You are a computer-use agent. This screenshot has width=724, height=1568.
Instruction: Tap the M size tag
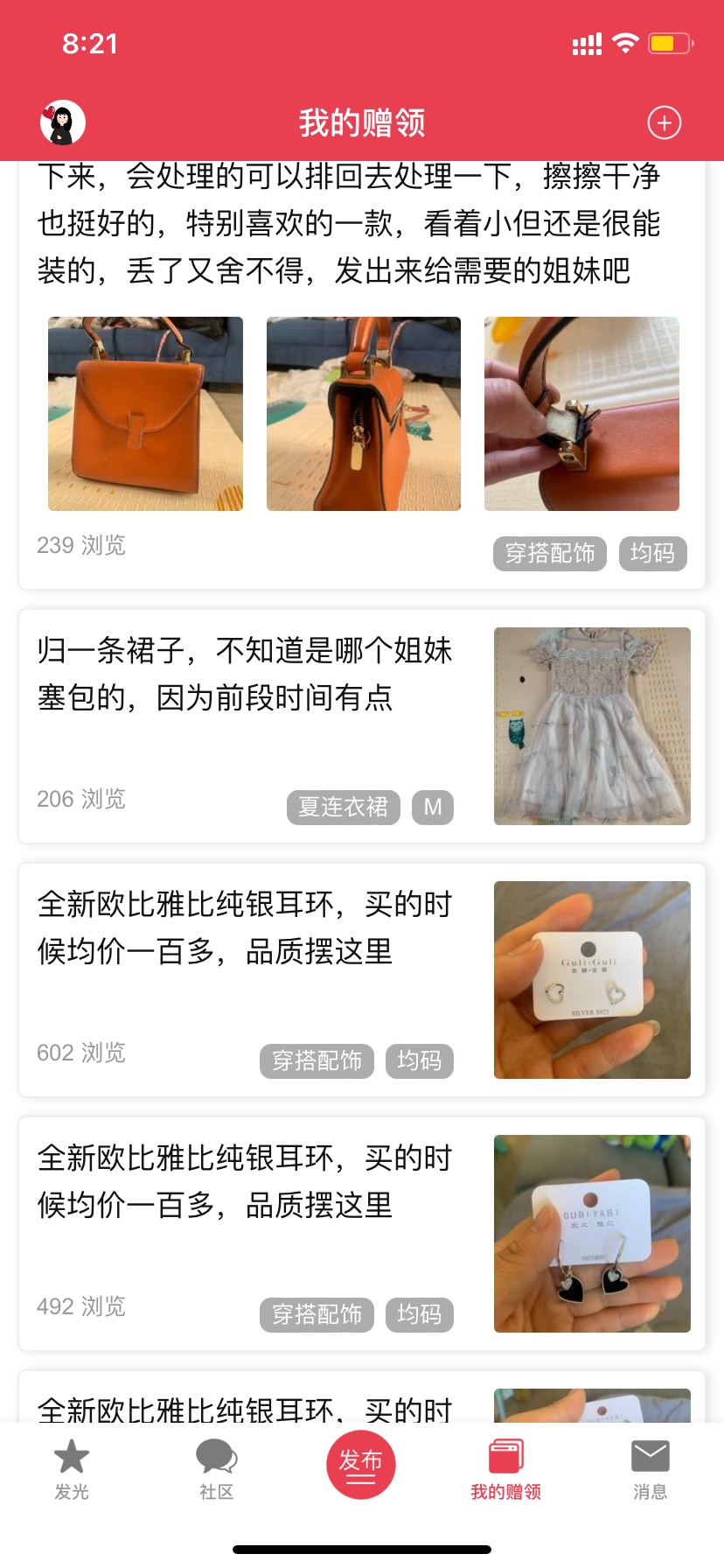tap(433, 807)
